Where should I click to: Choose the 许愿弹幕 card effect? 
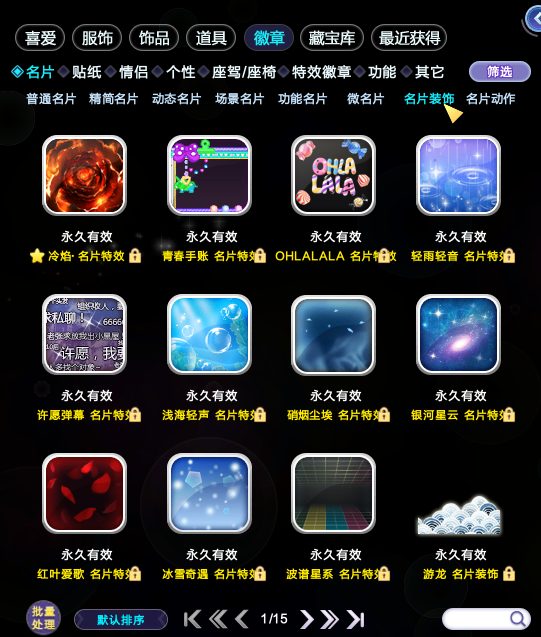(x=84, y=334)
